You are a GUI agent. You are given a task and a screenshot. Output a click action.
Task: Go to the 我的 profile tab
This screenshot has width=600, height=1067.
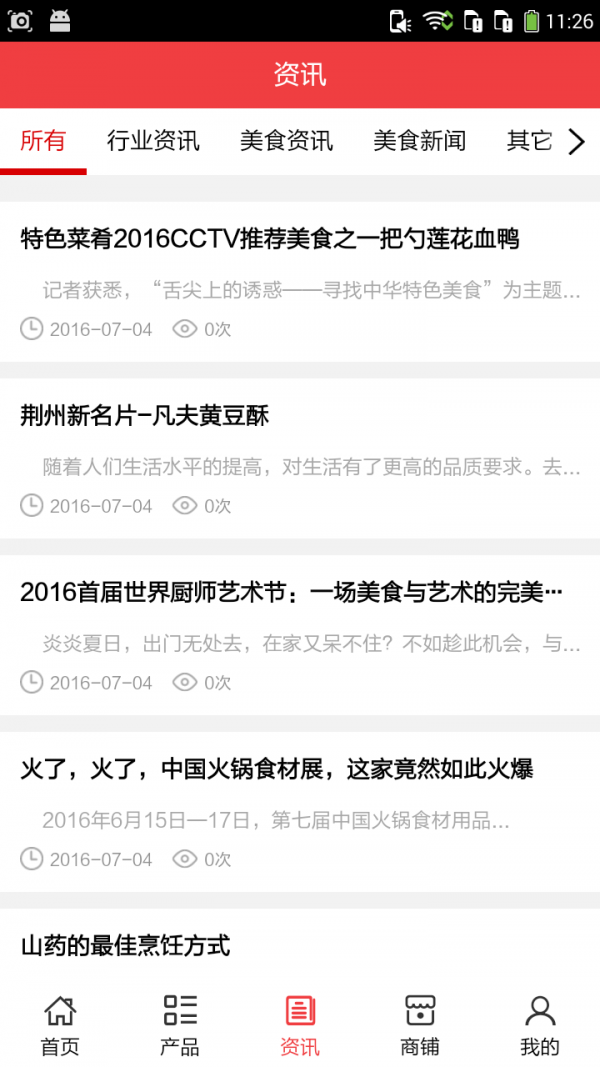[x=540, y=1025]
